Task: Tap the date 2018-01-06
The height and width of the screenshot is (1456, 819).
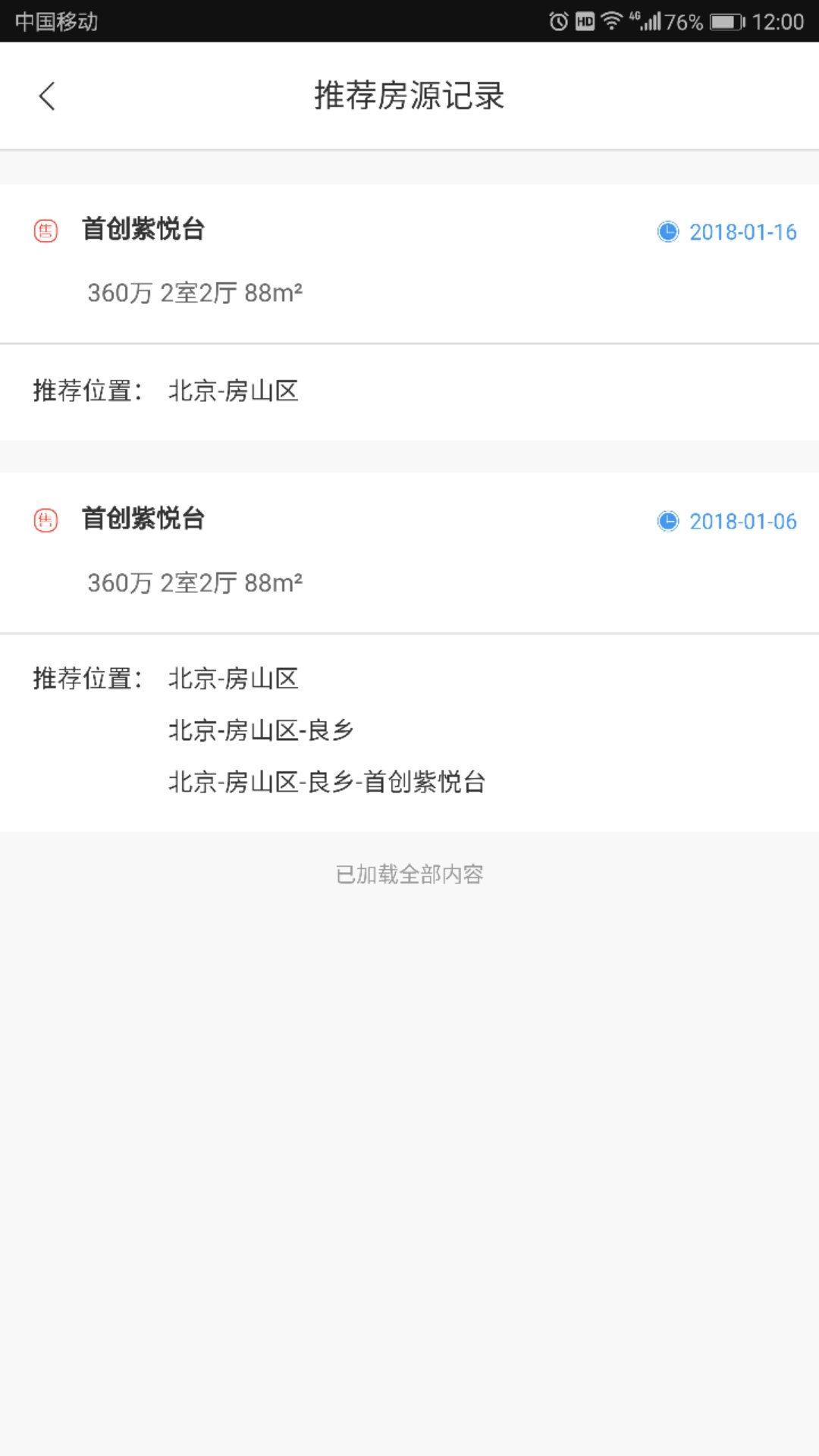Action: tap(742, 522)
